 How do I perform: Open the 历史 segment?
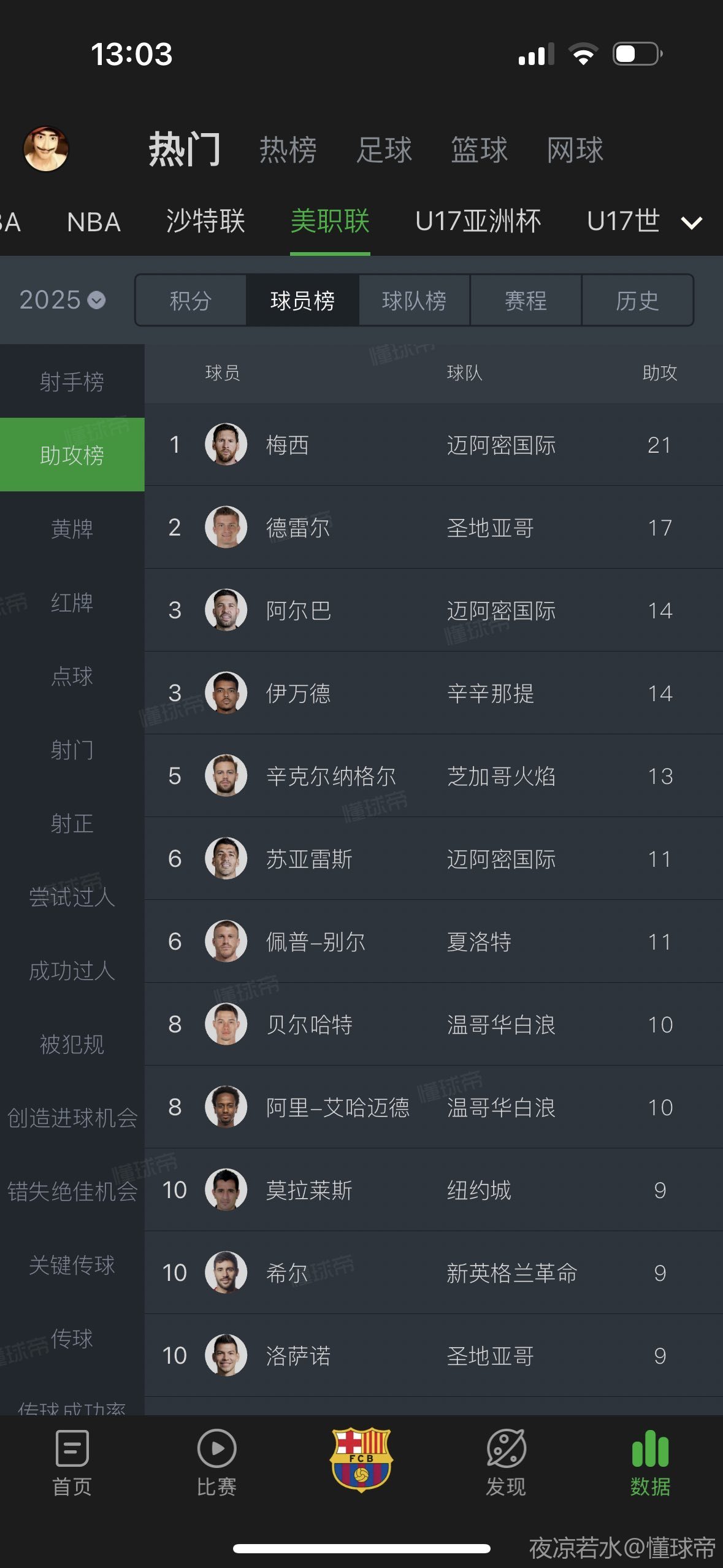pyautogui.click(x=637, y=301)
